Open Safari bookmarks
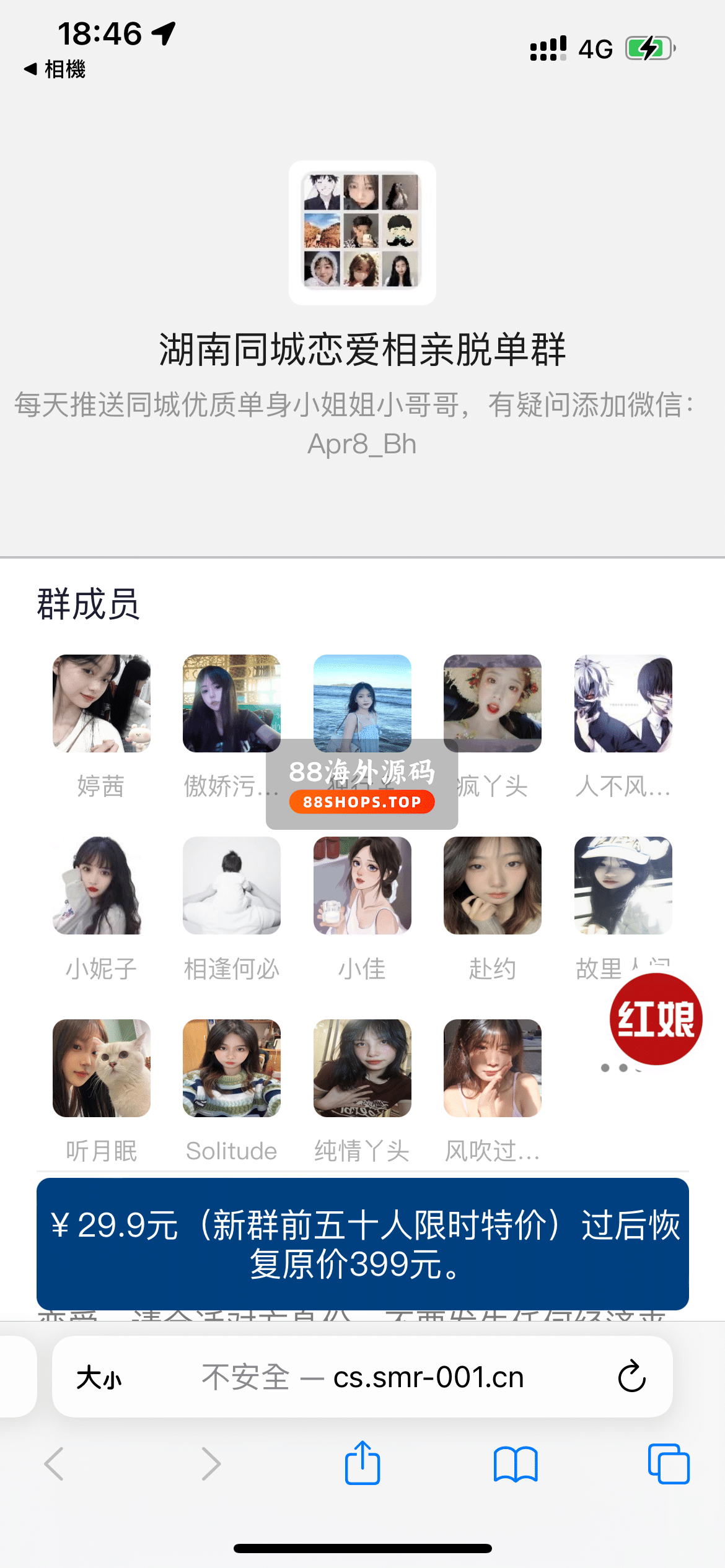The height and width of the screenshot is (1568, 725). (516, 1463)
